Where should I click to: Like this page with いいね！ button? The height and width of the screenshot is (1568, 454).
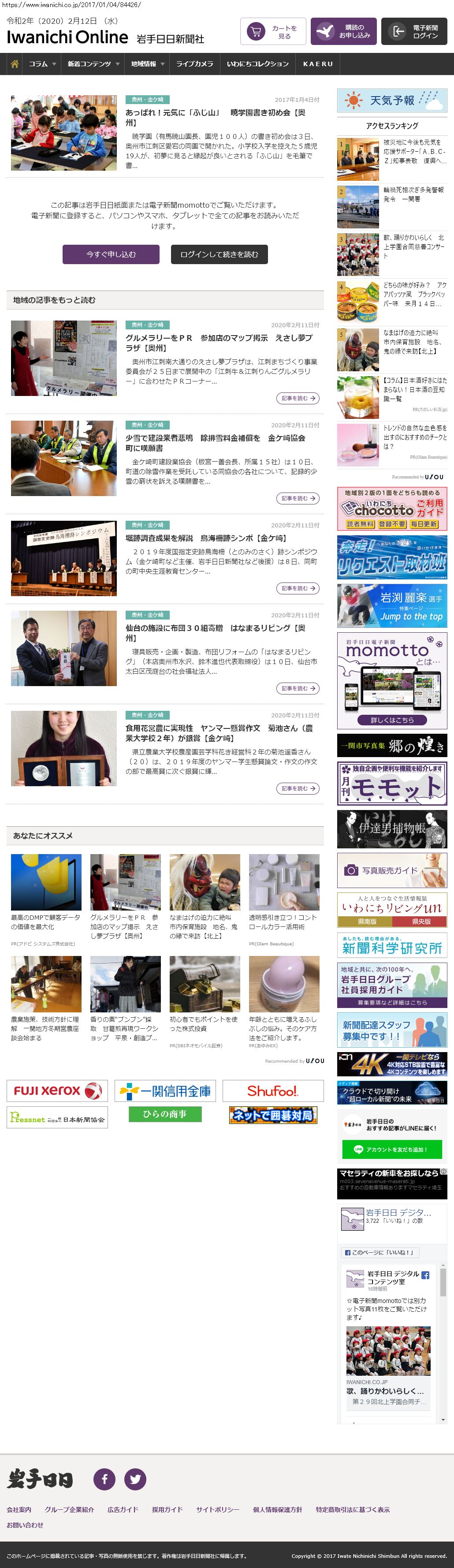379,1252
